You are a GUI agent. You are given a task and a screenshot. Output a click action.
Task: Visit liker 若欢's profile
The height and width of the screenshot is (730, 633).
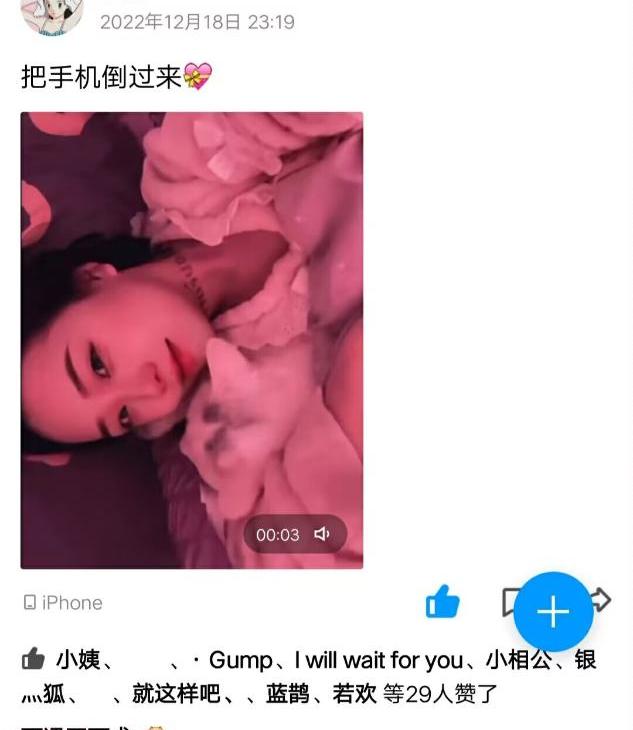coord(352,693)
